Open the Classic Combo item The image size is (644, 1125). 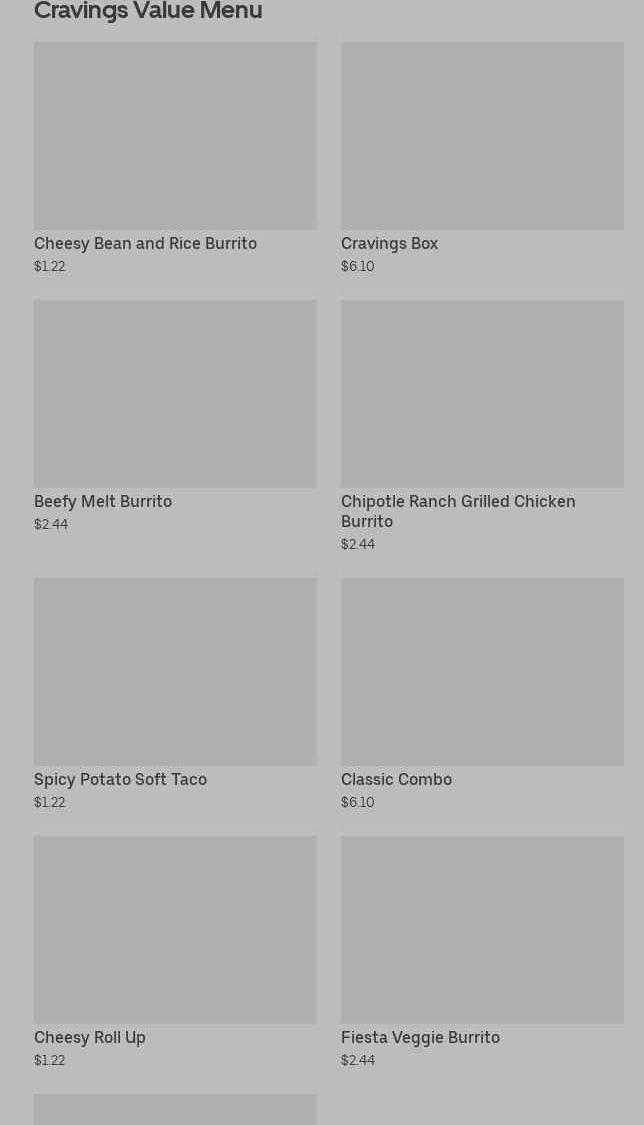pos(482,694)
